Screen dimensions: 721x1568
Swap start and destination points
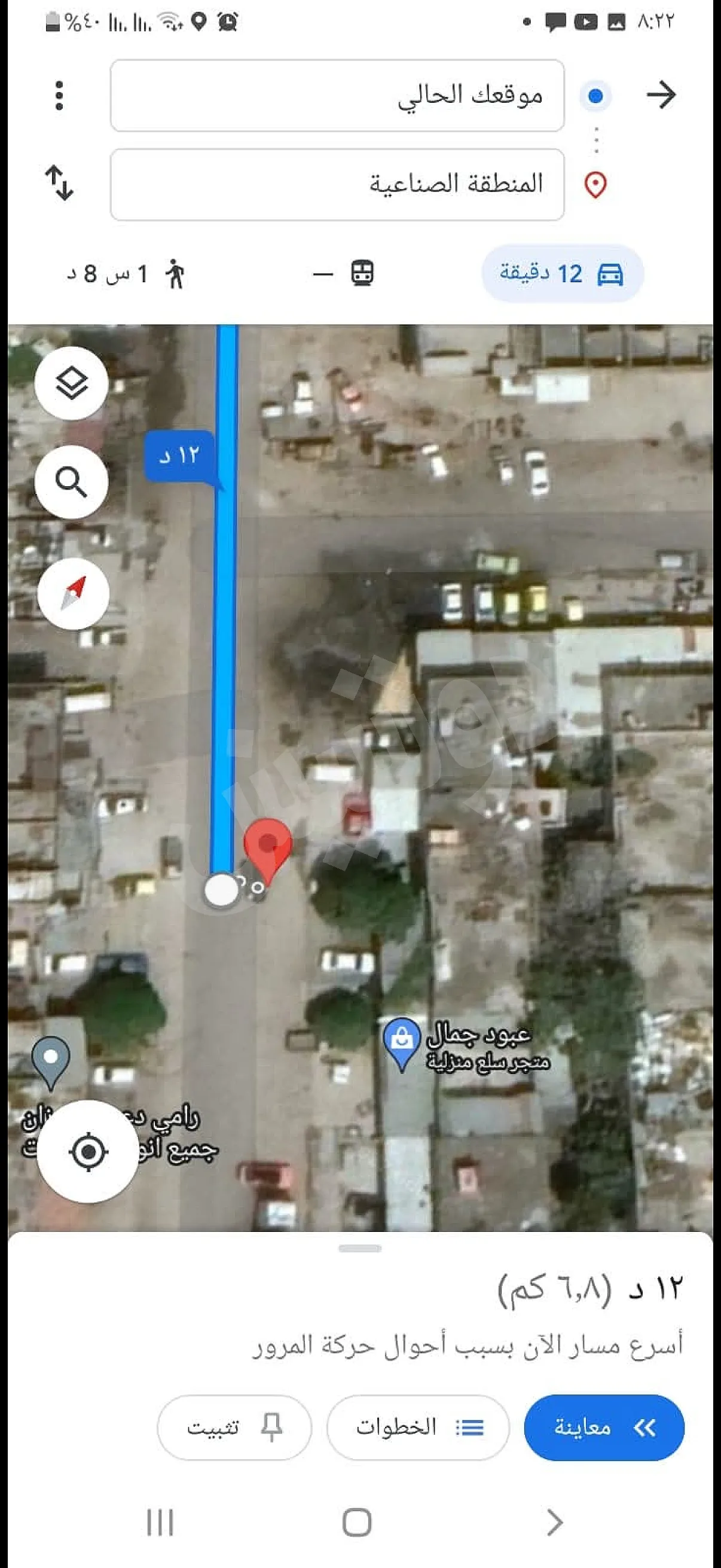[59, 182]
